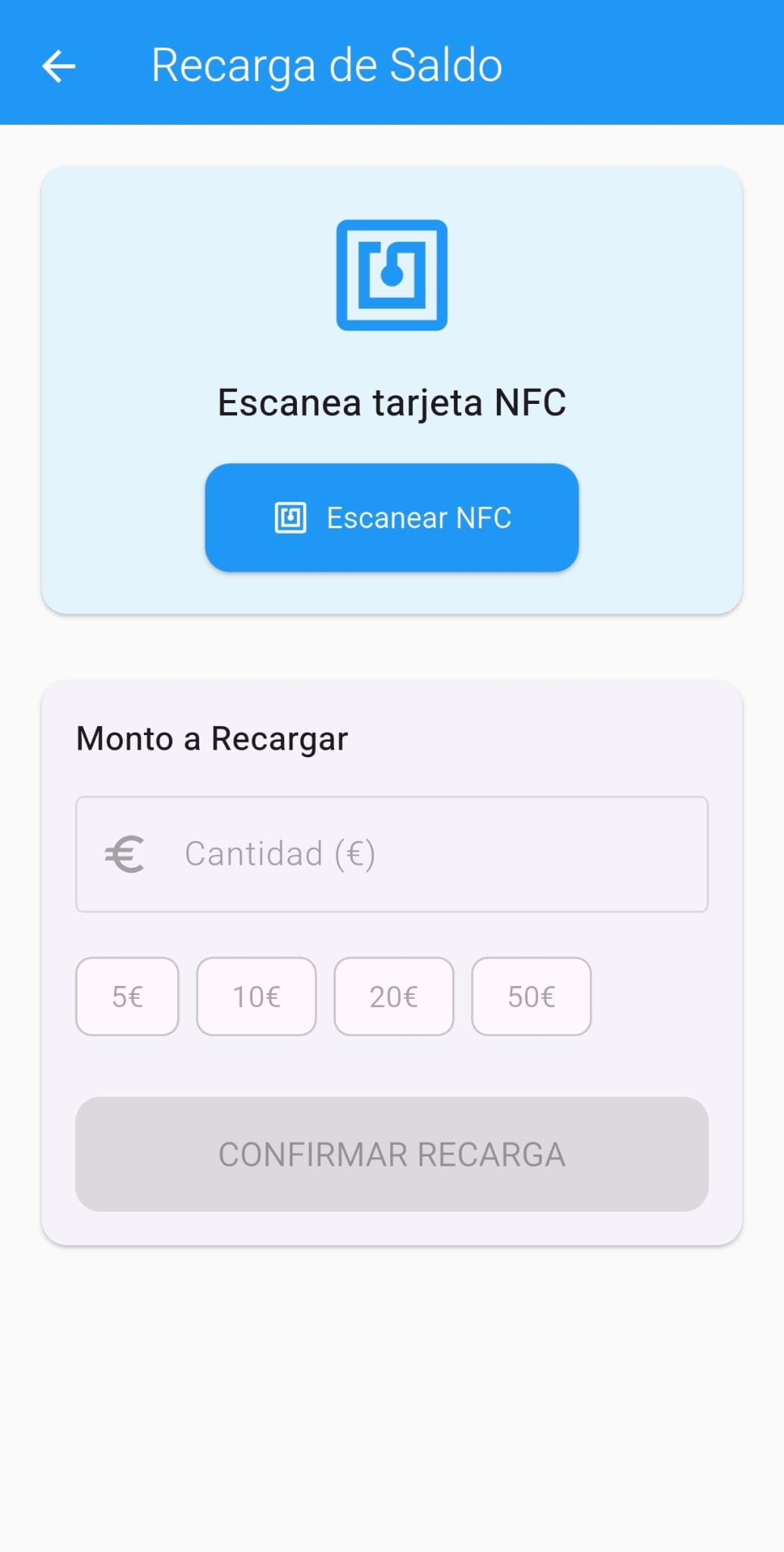784x1552 pixels.
Task: Click the Cantidad (€) input field
Action: [x=392, y=853]
